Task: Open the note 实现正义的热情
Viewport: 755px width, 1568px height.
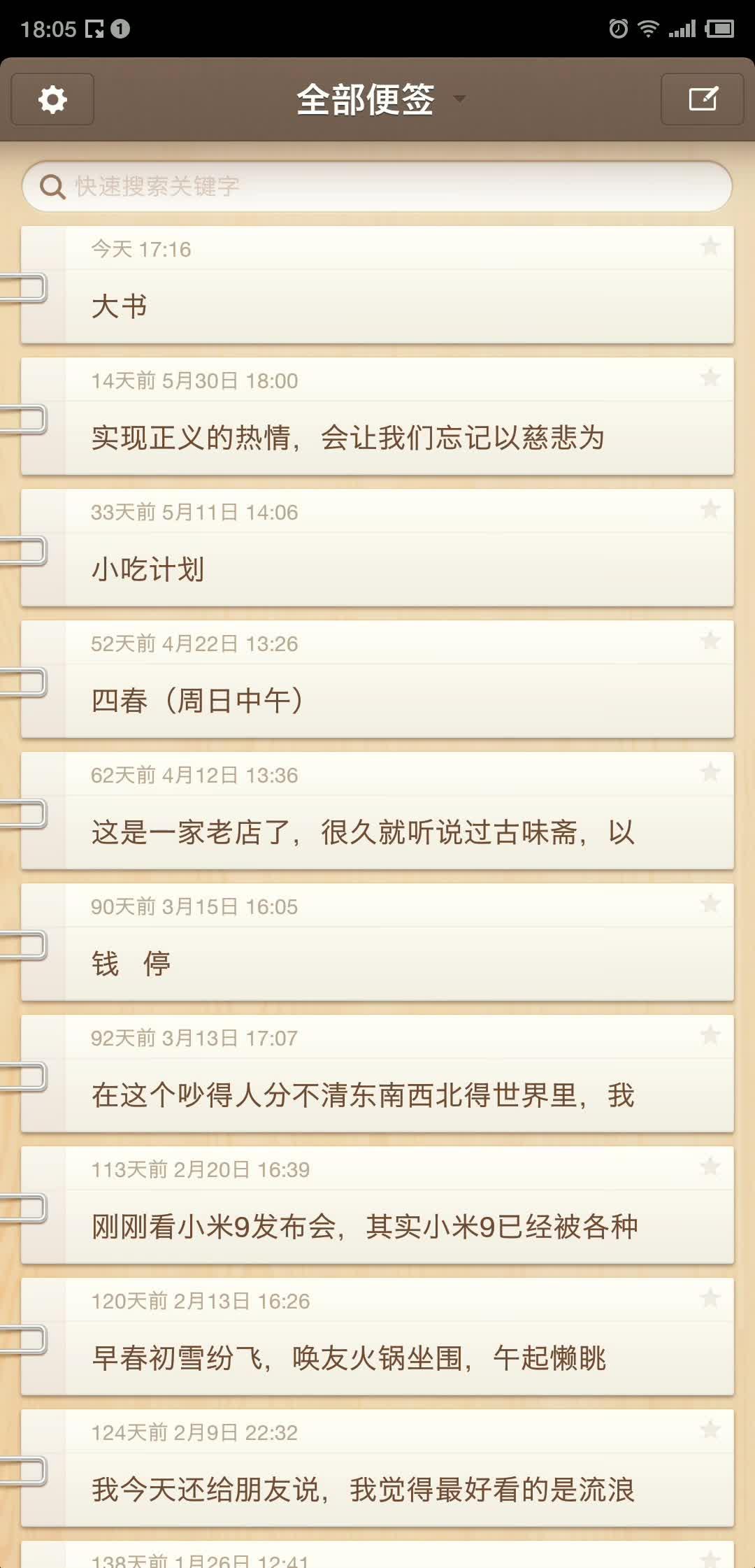Action: [377, 437]
